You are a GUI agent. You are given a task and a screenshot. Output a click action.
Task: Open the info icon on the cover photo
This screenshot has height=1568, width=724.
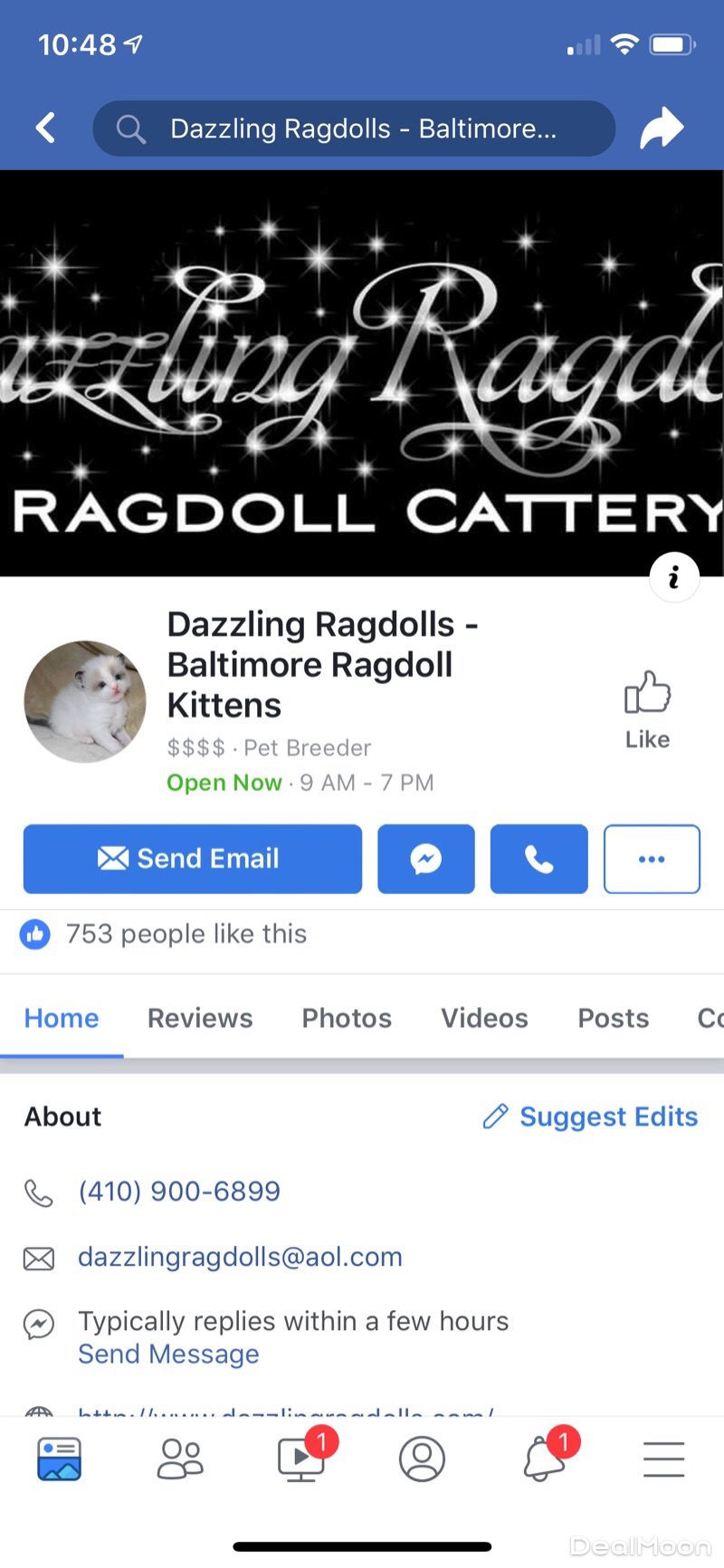pyautogui.click(x=674, y=577)
